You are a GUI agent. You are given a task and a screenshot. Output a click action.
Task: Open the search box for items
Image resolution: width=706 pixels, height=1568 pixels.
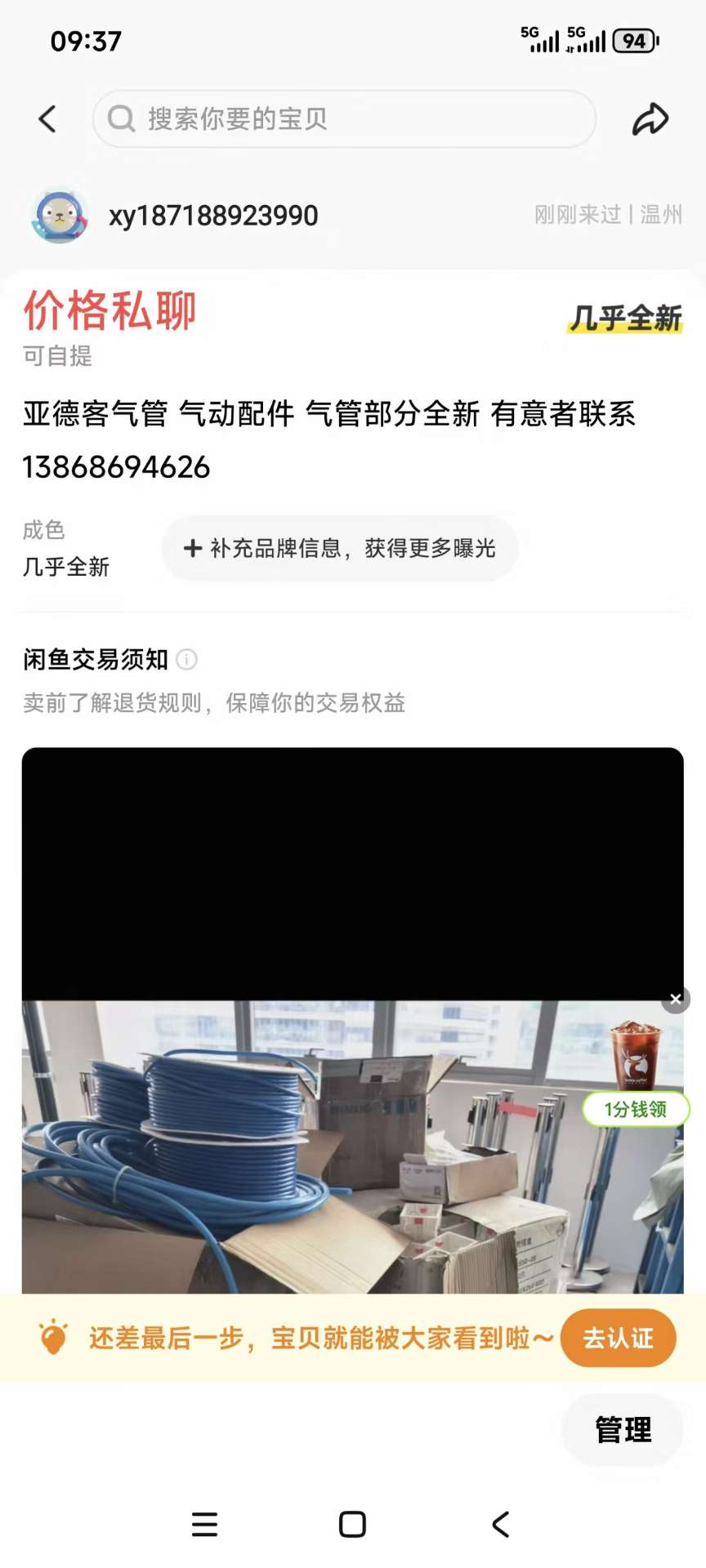pos(343,119)
